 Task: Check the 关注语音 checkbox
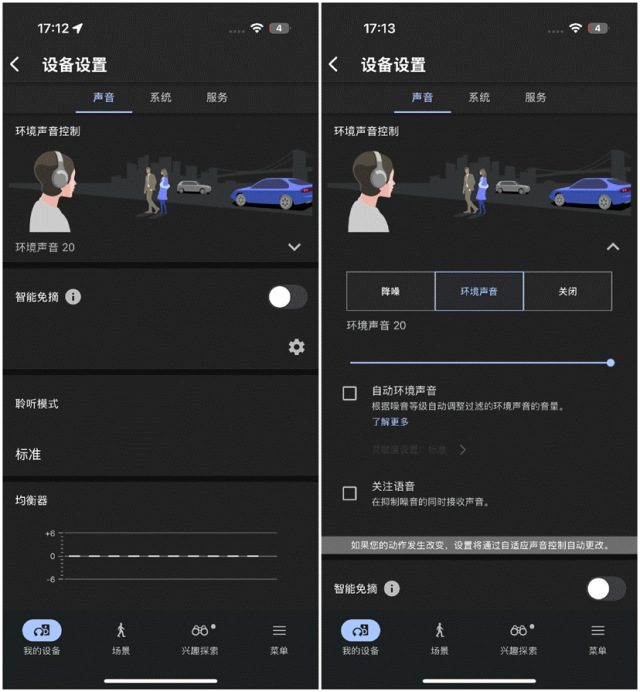pyautogui.click(x=350, y=493)
